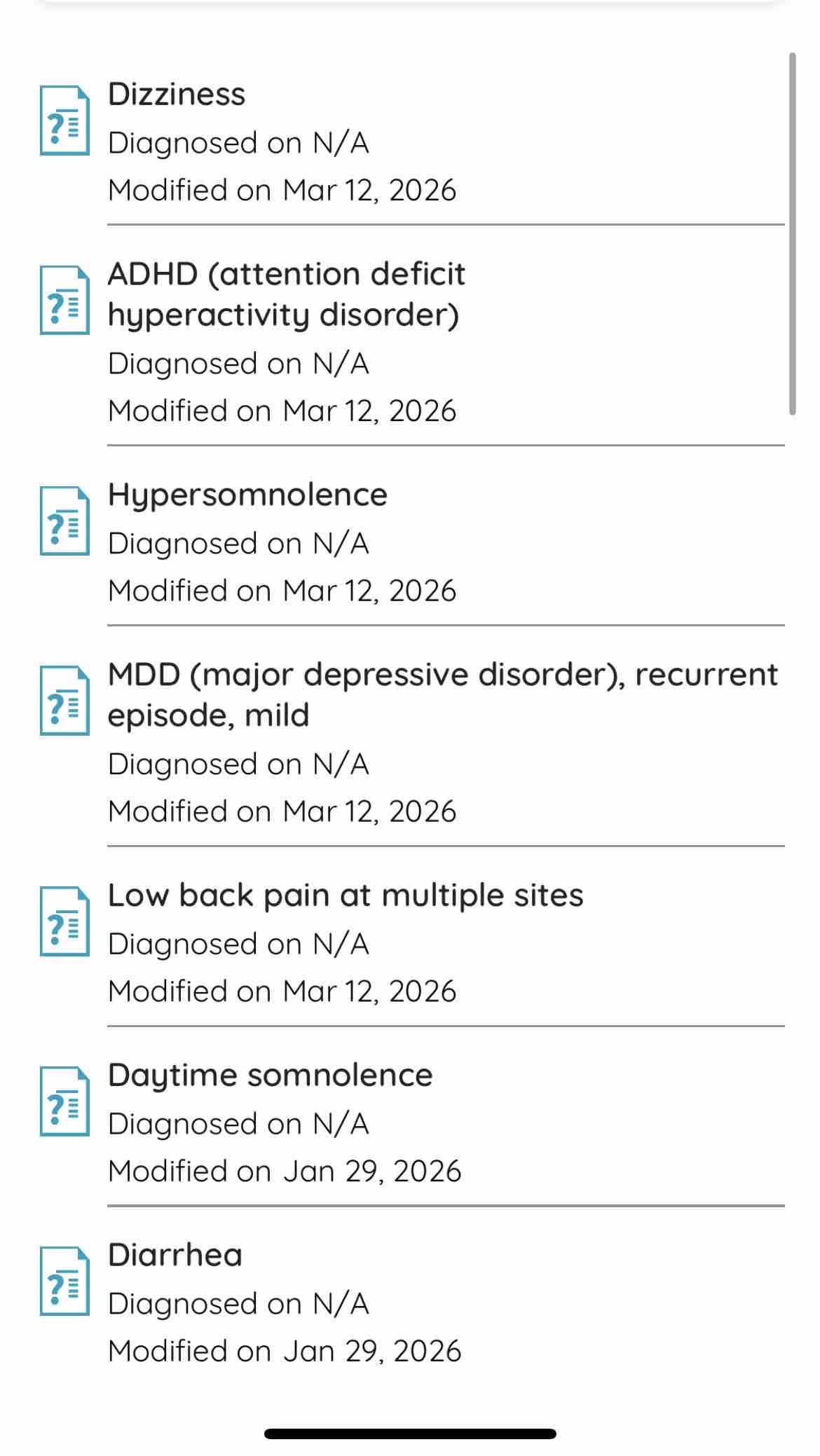Image resolution: width=820 pixels, height=1456 pixels.
Task: Open the Diarrhea diagnosis row
Action: (x=175, y=1255)
